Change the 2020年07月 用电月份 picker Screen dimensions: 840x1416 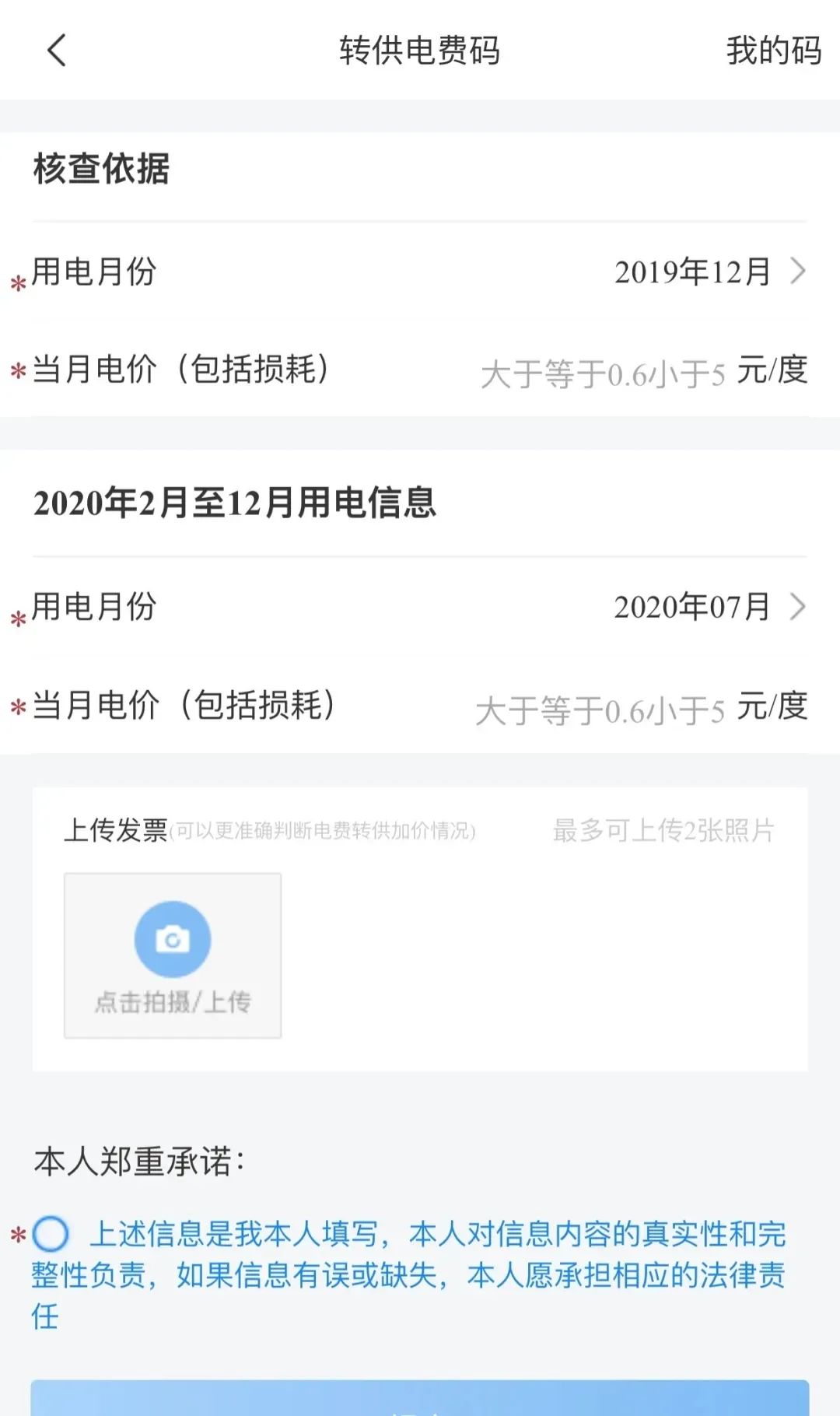click(x=708, y=607)
